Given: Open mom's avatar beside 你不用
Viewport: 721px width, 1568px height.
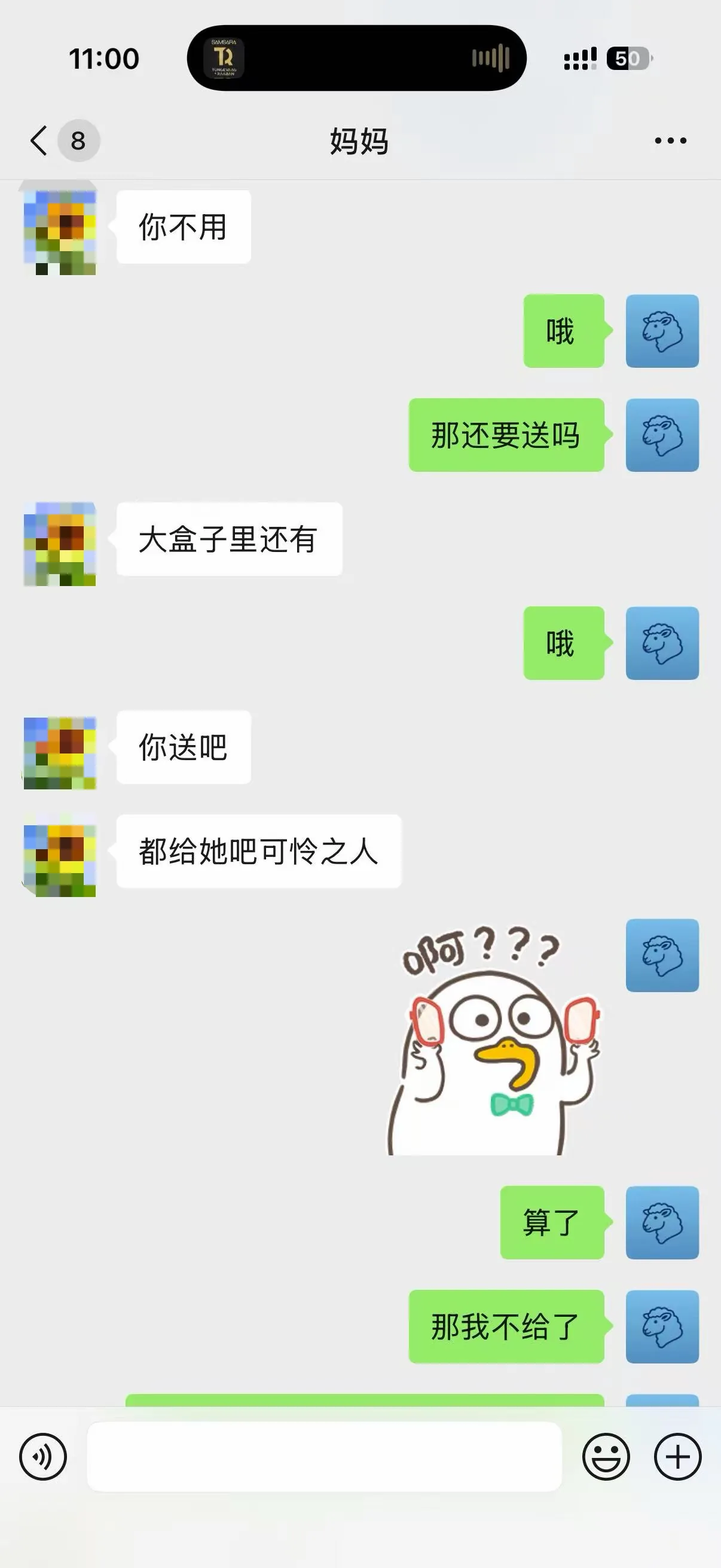Looking at the screenshot, I should tap(60, 227).
